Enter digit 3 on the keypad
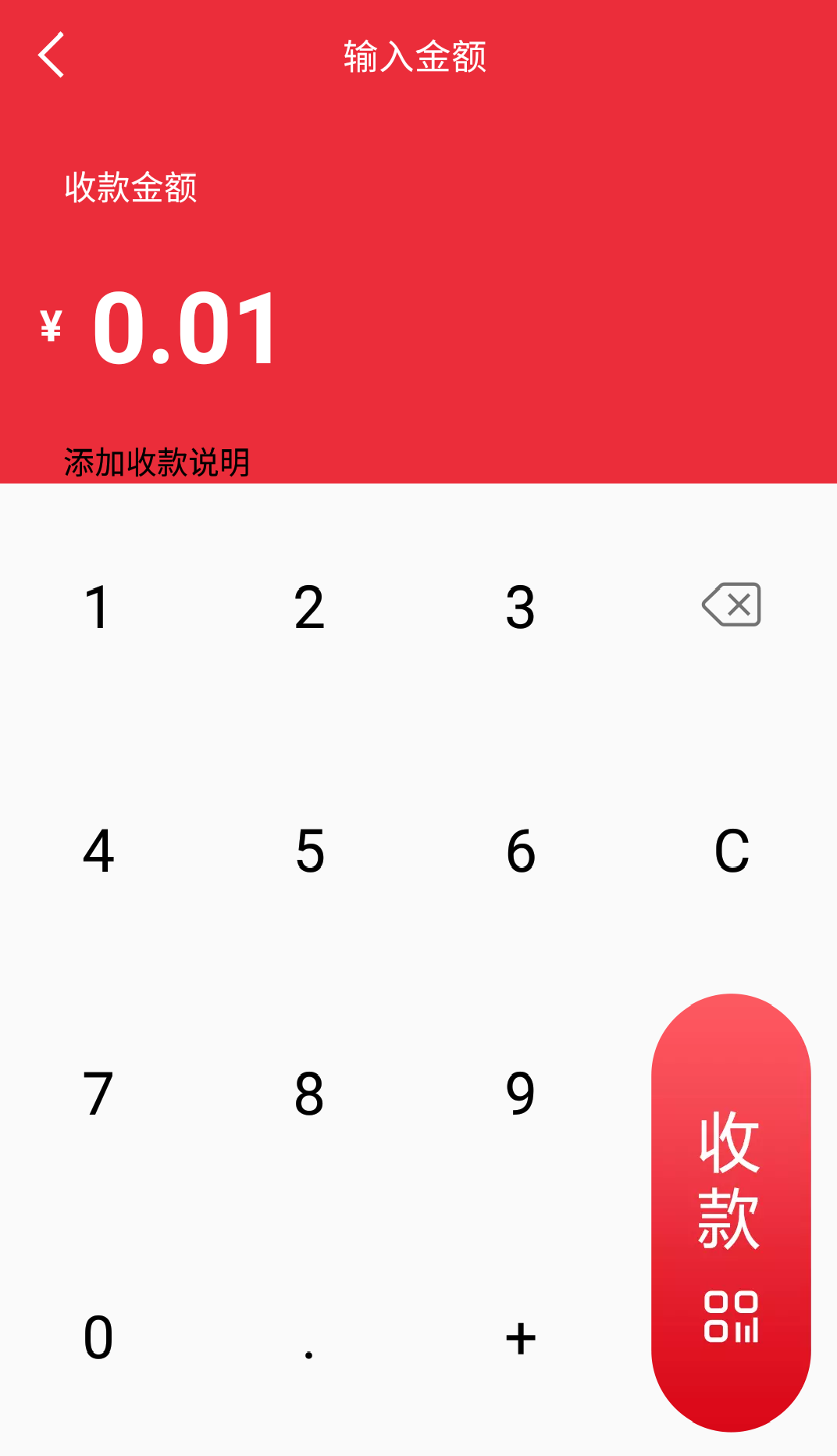The width and height of the screenshot is (837, 1456). [x=520, y=607]
